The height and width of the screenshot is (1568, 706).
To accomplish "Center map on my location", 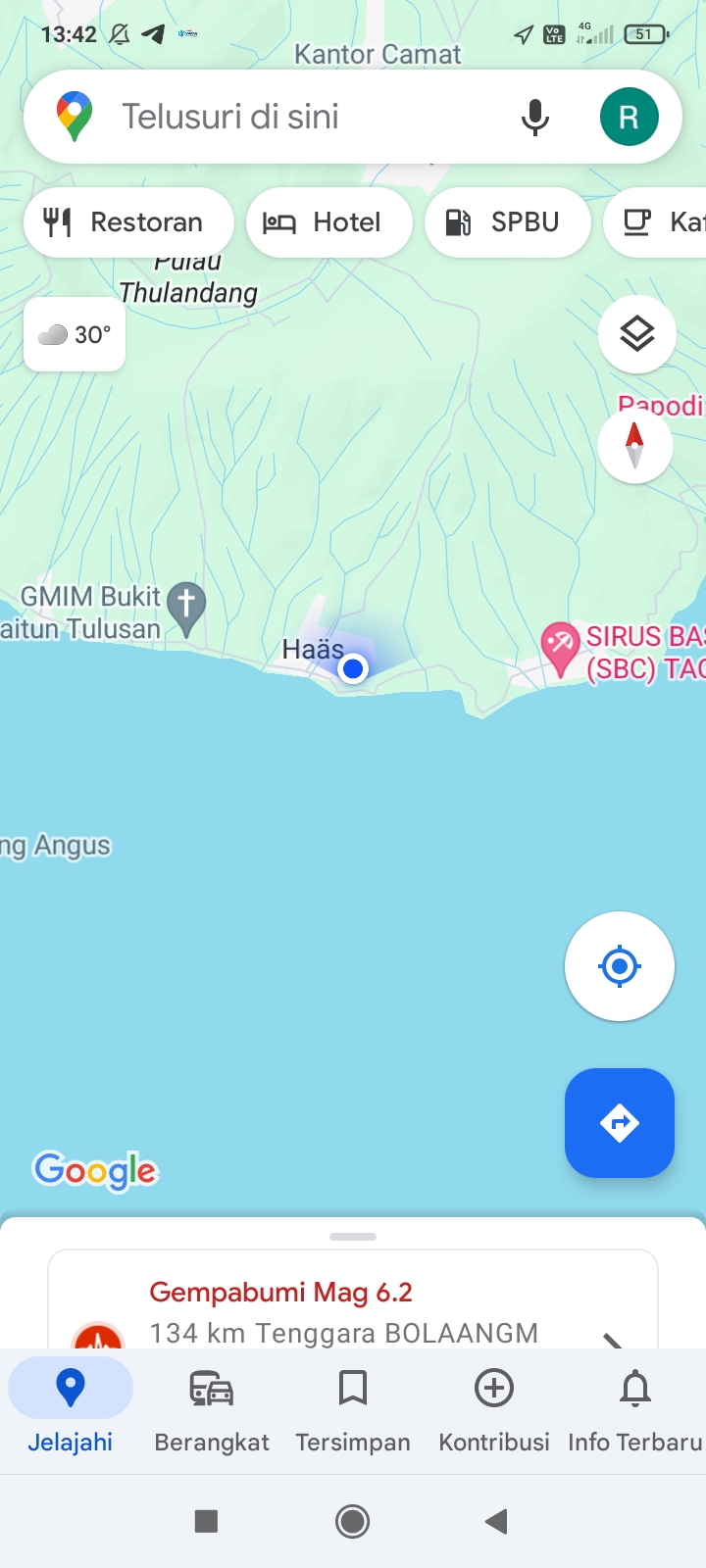I will coord(619,966).
